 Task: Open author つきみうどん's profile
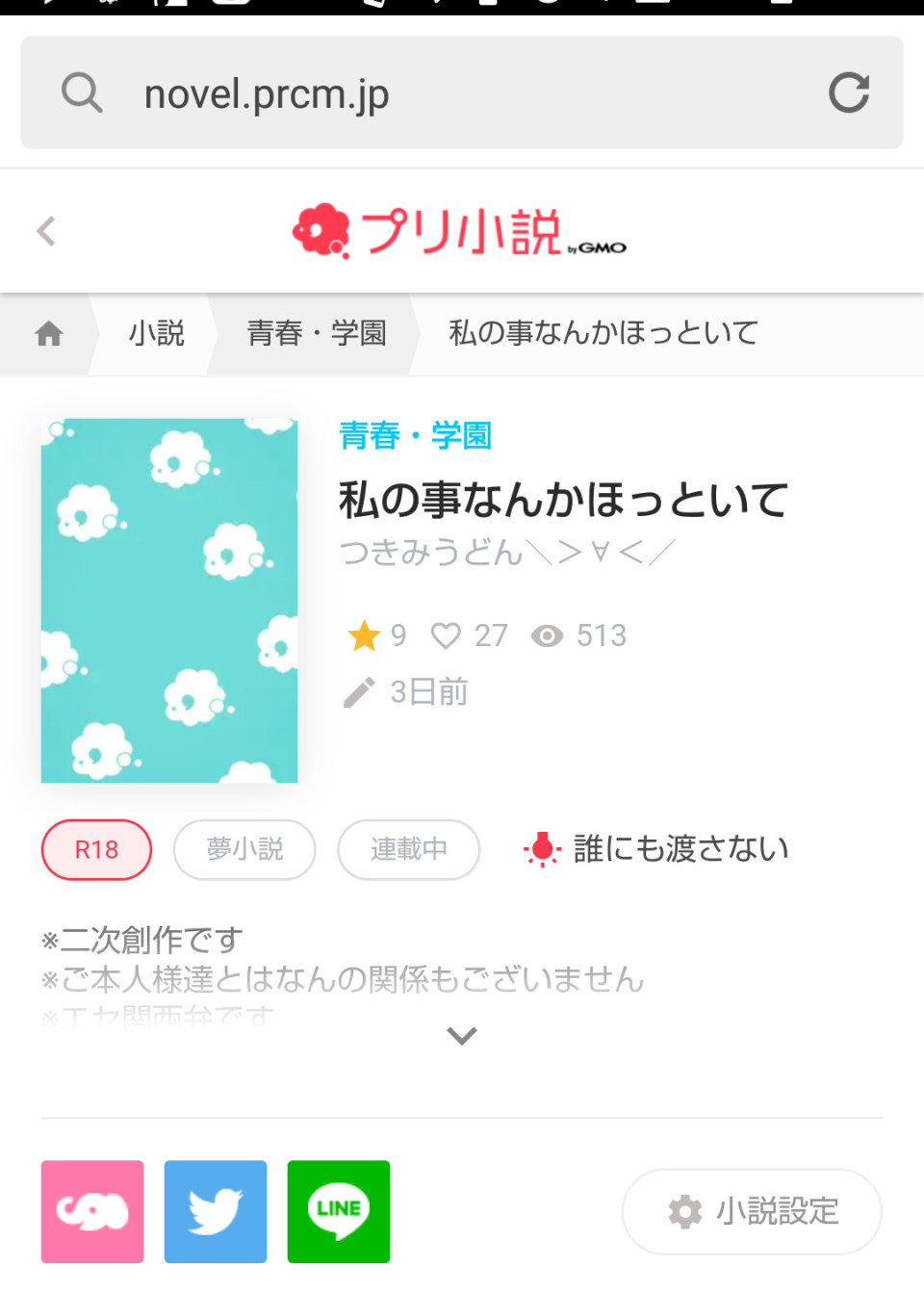507,553
